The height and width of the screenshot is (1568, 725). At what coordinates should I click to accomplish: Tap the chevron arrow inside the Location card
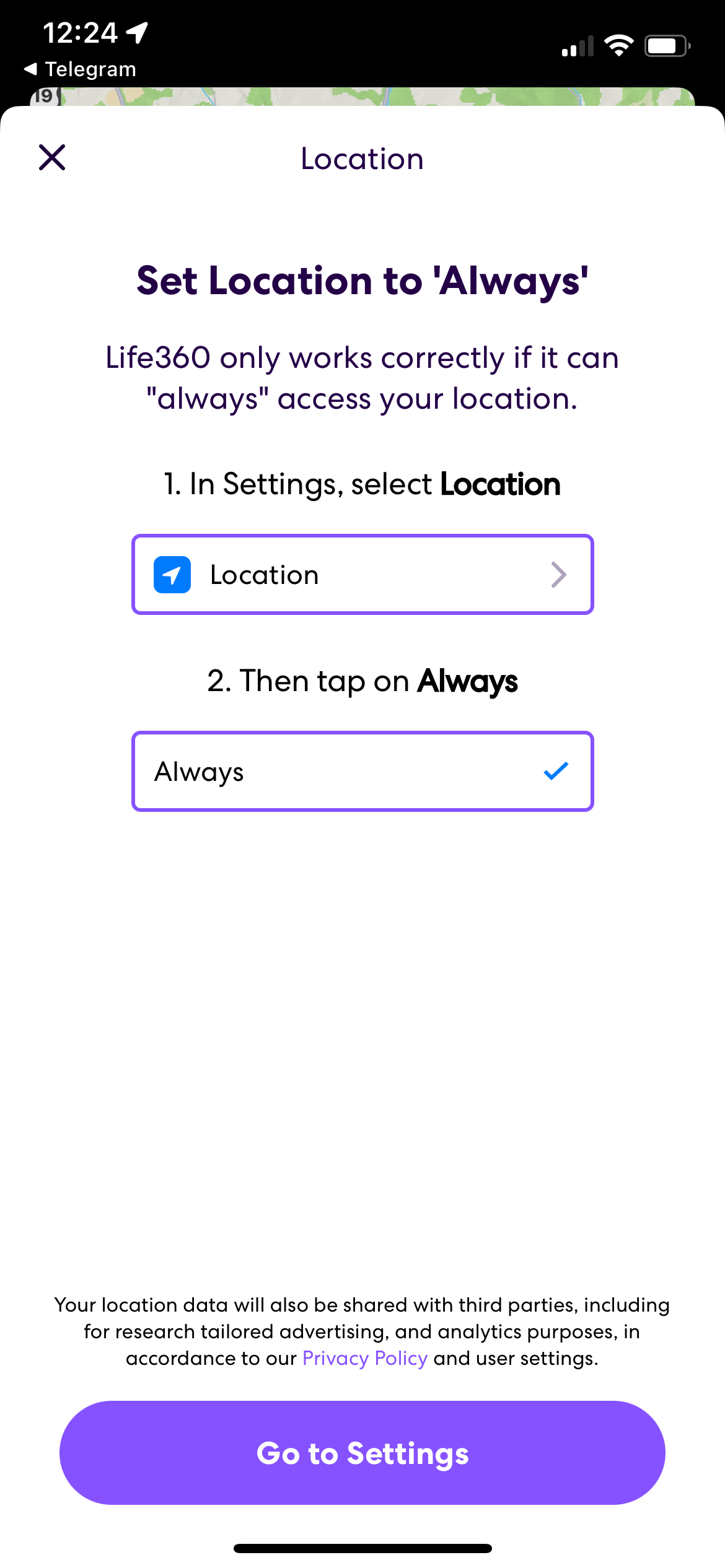pos(558,575)
